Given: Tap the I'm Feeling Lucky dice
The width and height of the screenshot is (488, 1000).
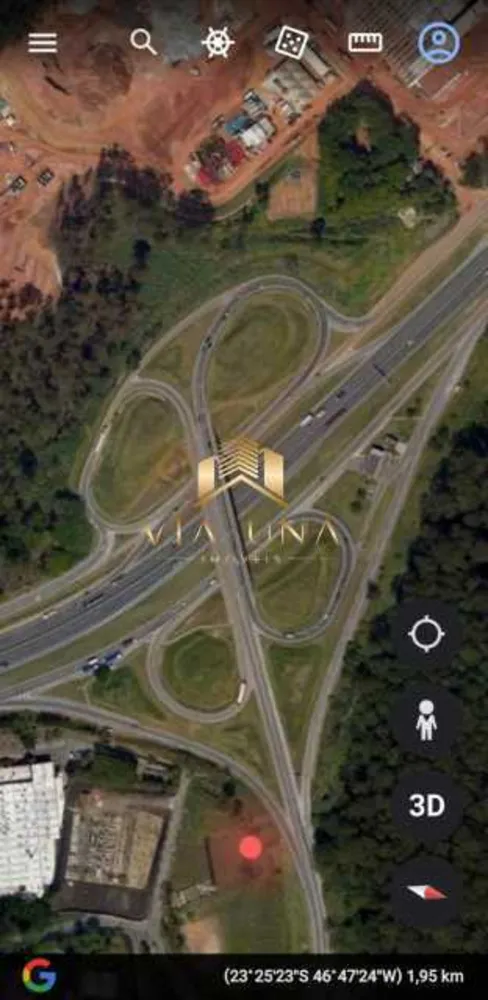Looking at the screenshot, I should point(292,43).
